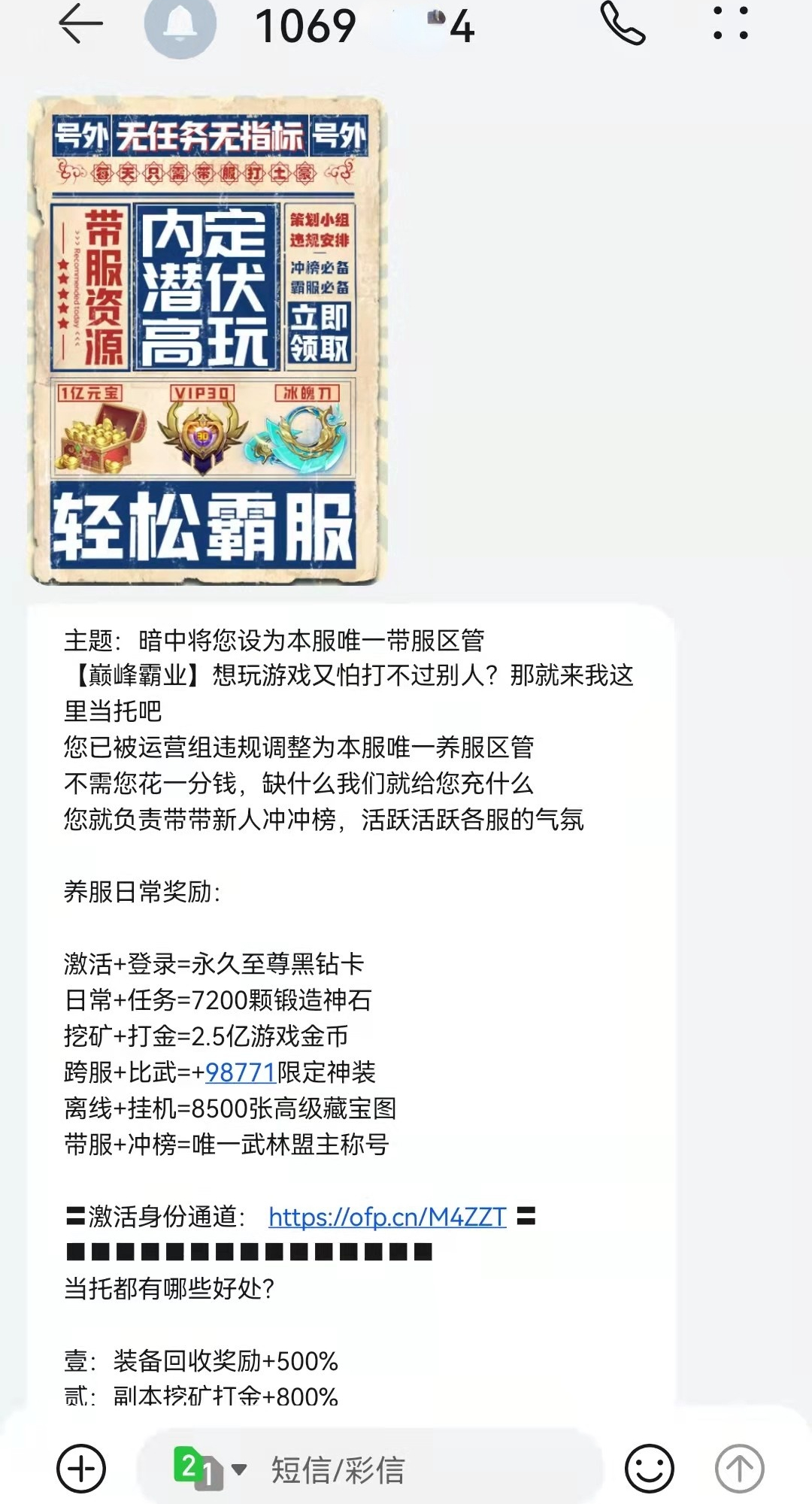
Task: Open the overflow menu
Action: [x=730, y=24]
